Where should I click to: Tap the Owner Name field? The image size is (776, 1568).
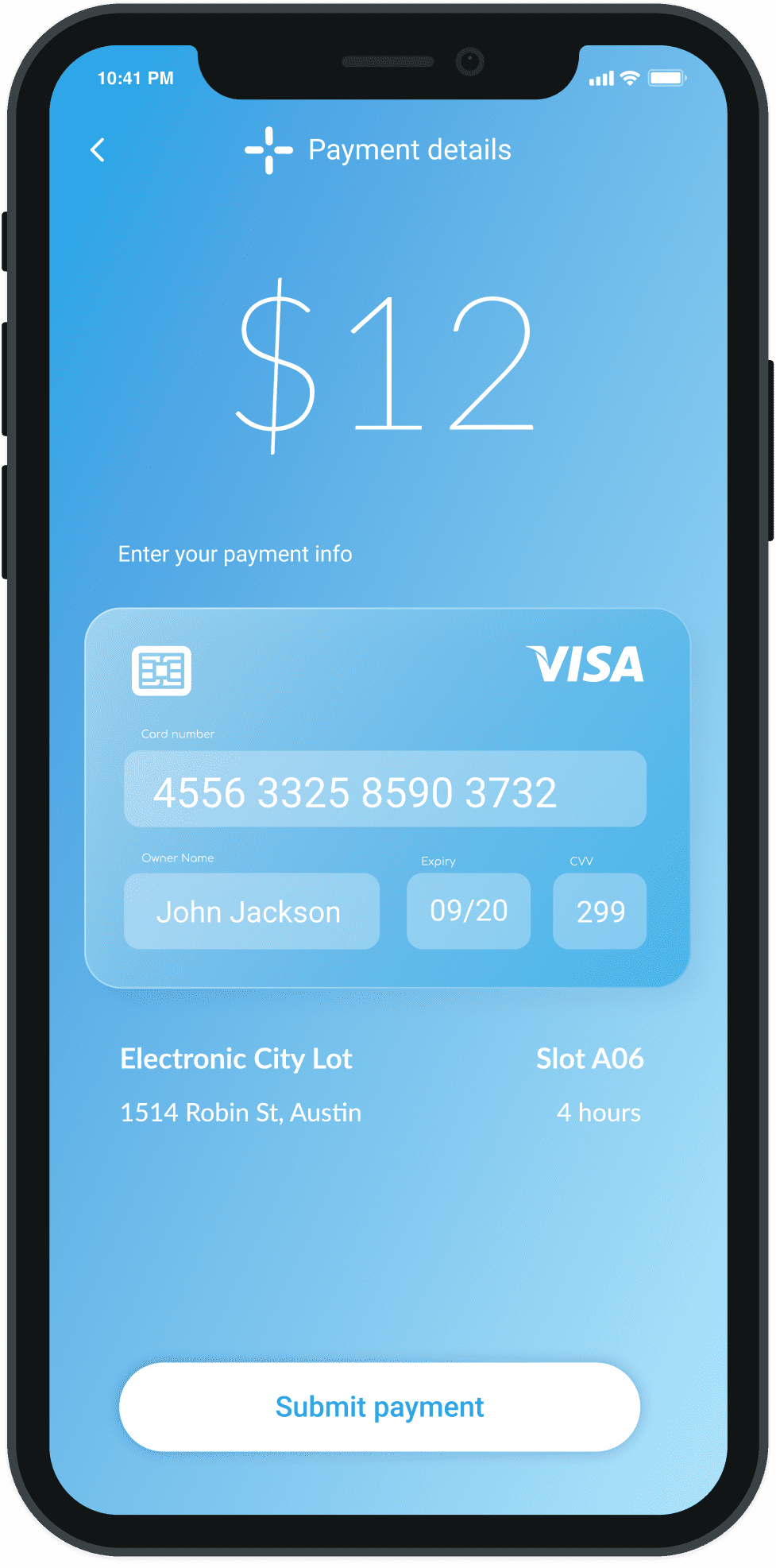point(251,911)
